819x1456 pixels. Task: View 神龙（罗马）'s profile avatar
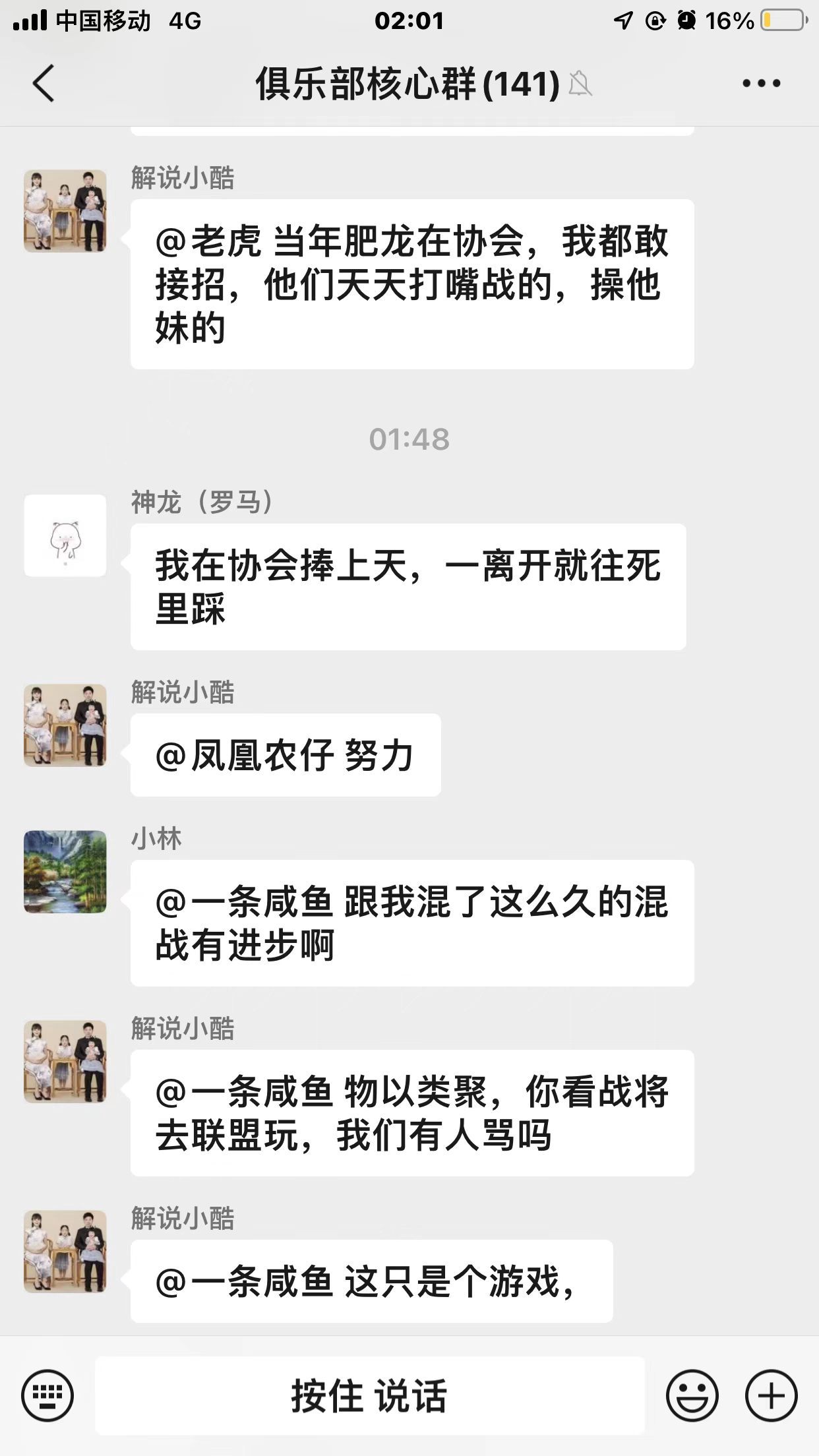click(x=65, y=535)
